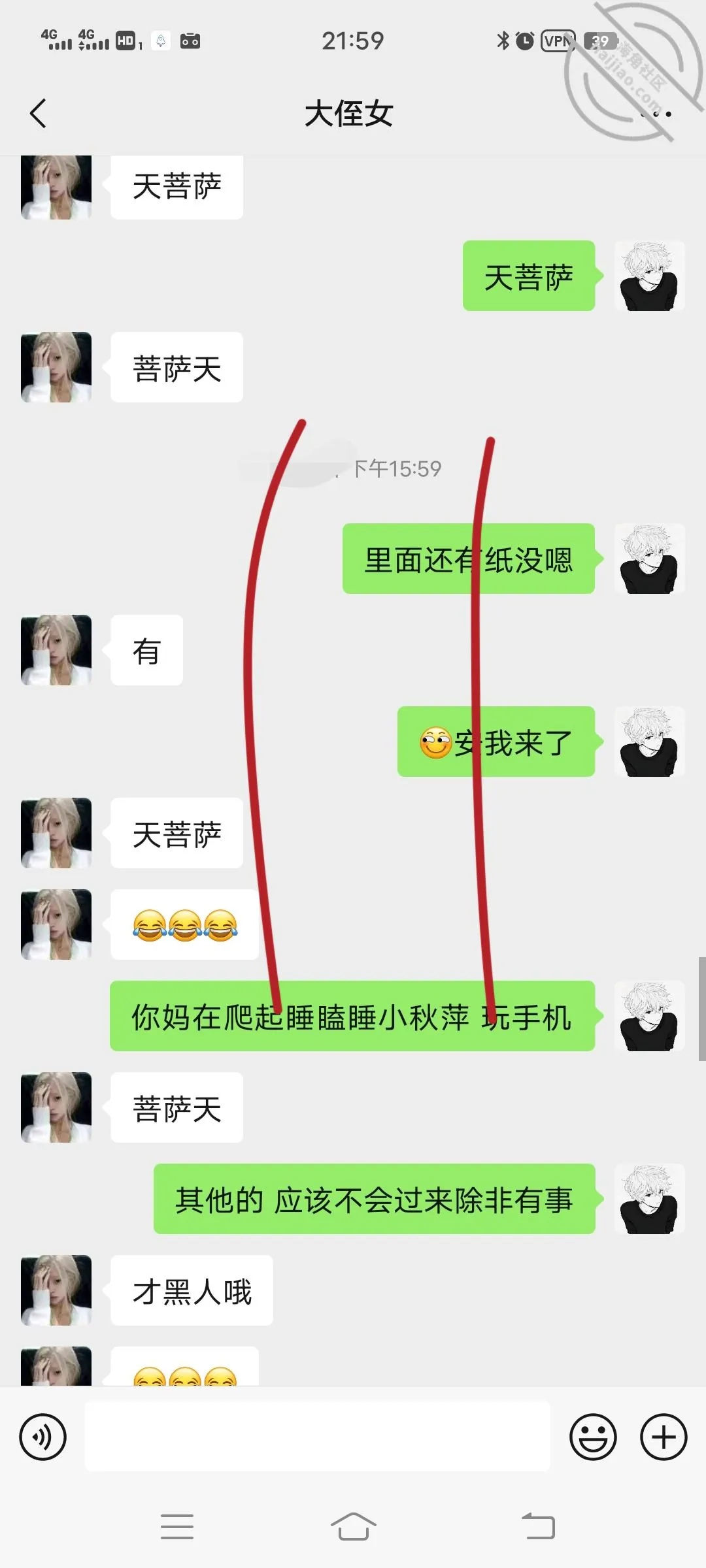Switch to voice message input
Viewport: 706px width, 1568px height.
[43, 1437]
